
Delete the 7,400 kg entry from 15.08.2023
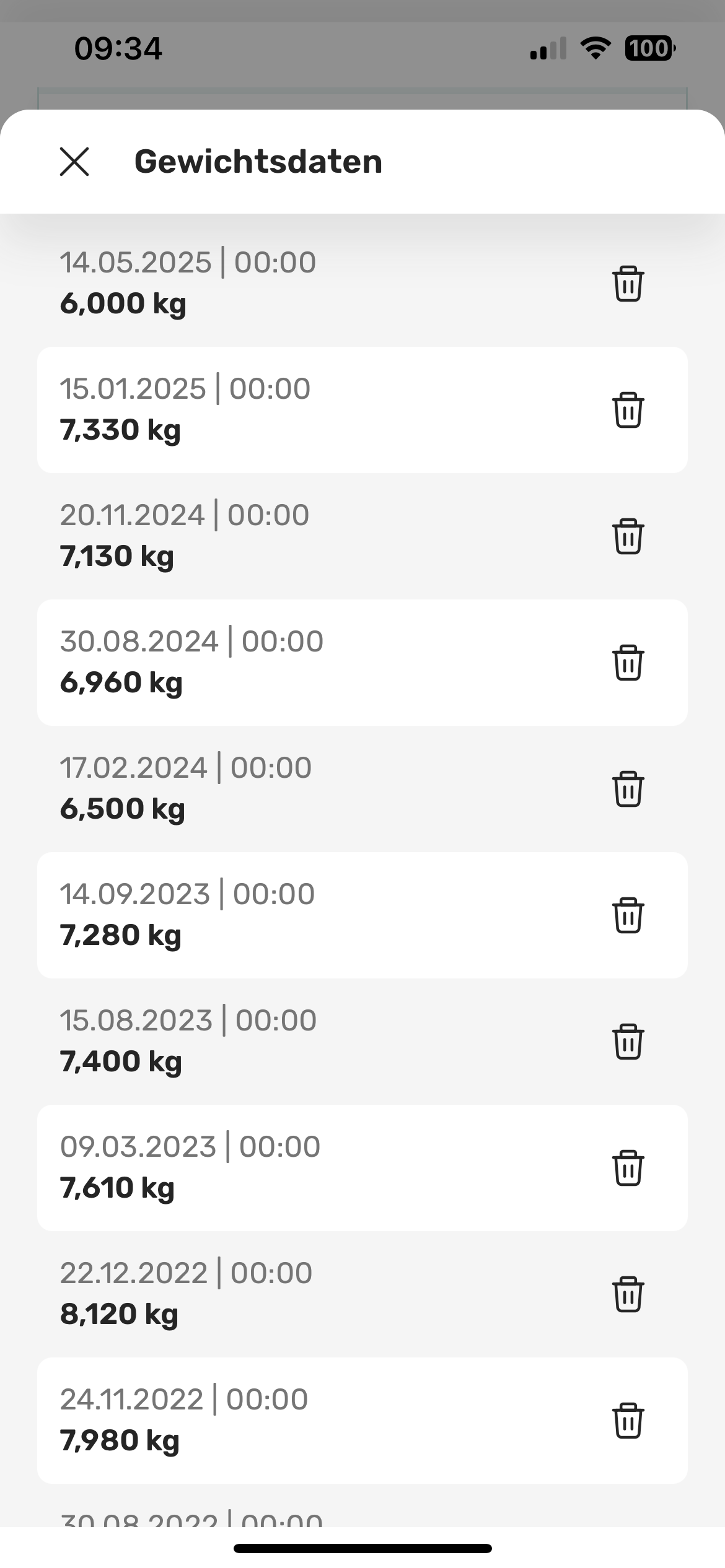click(x=628, y=1041)
